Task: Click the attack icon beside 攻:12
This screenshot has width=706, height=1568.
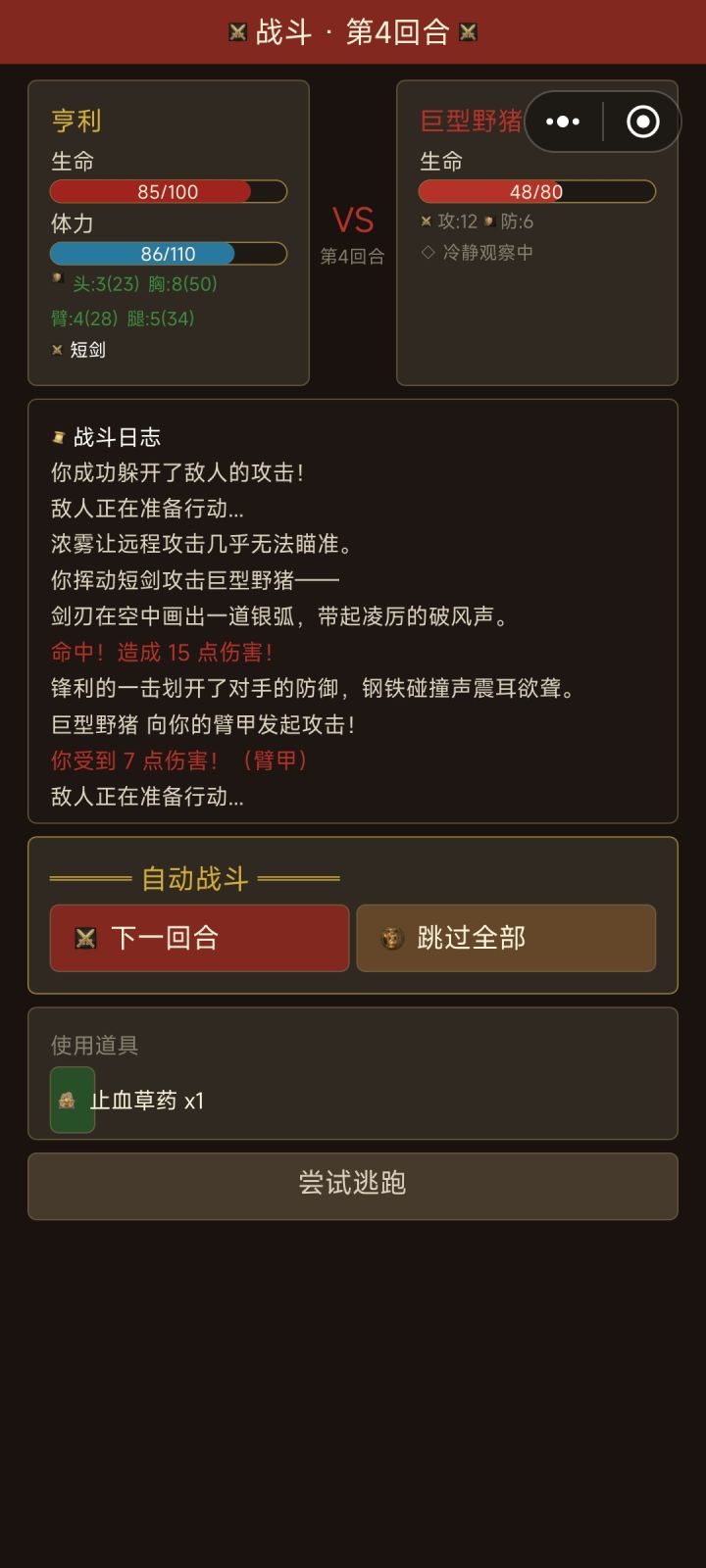Action: [x=426, y=221]
